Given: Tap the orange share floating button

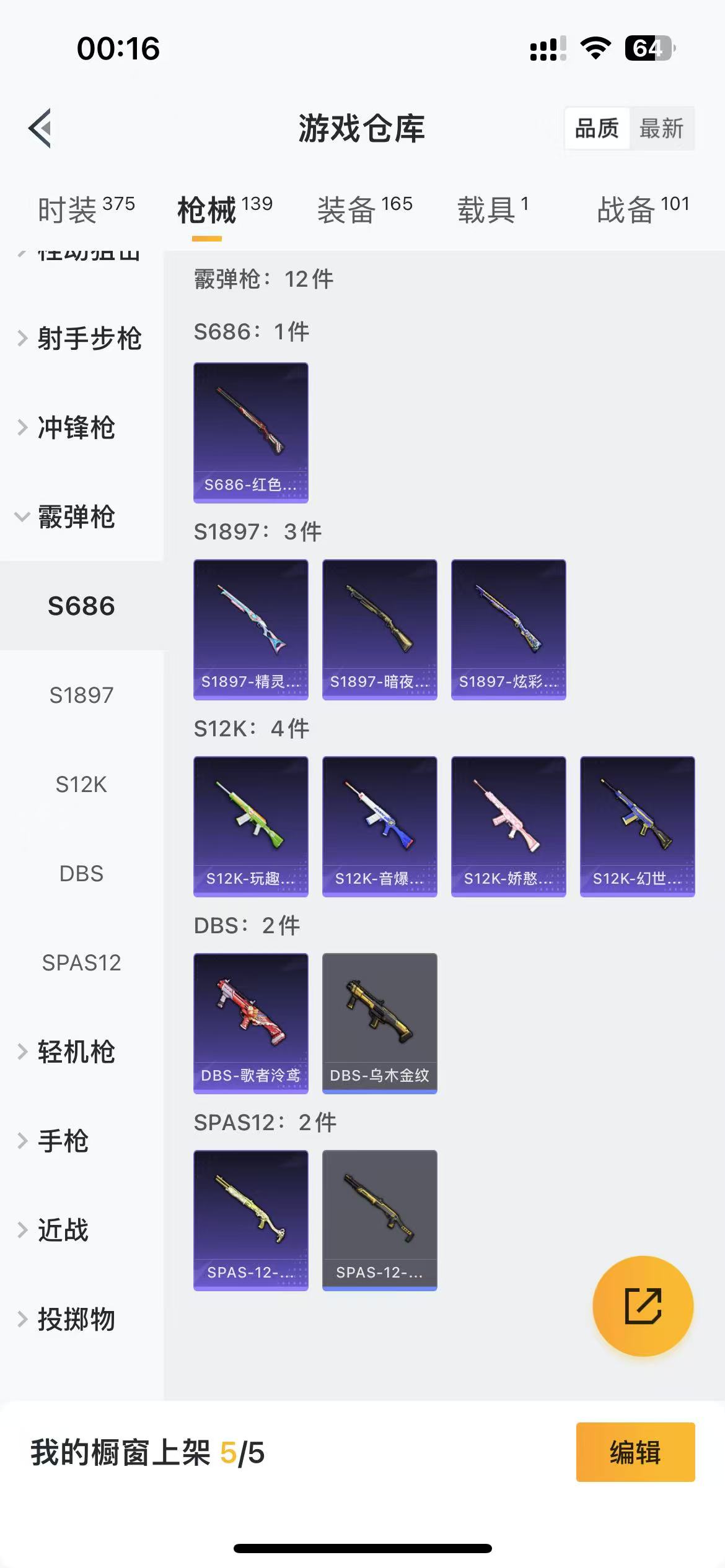Looking at the screenshot, I should [x=643, y=1306].
